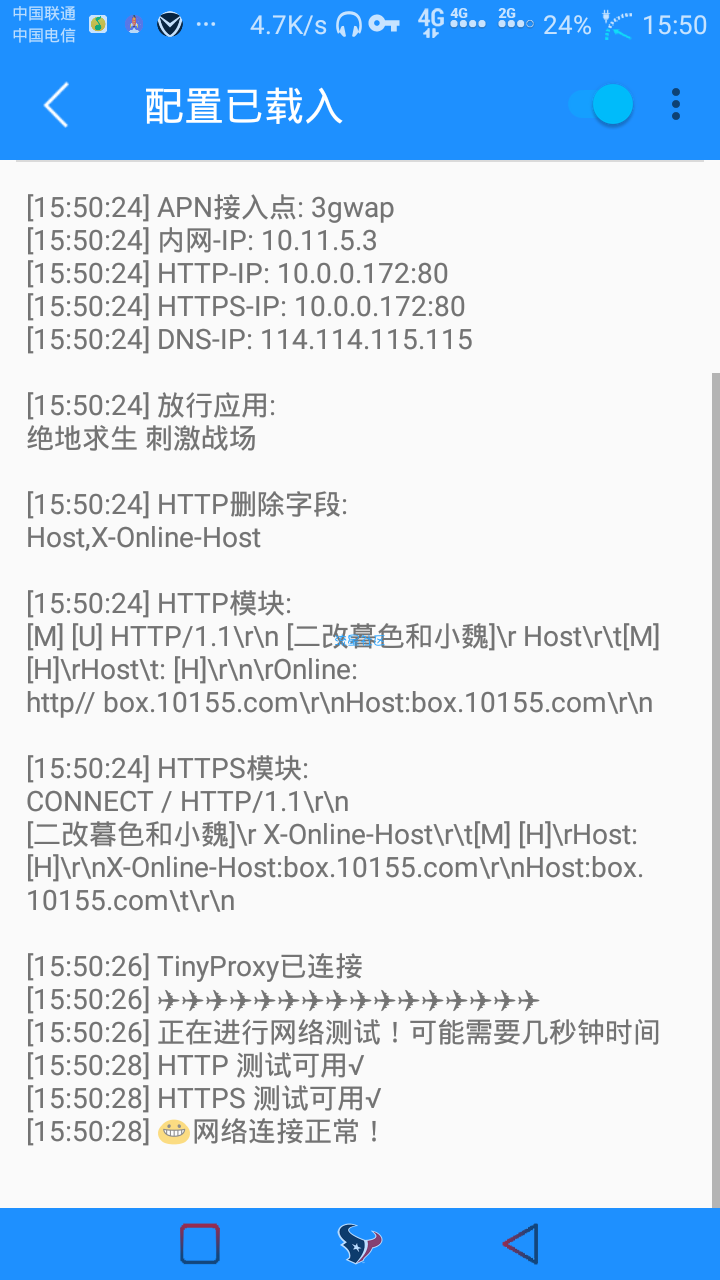Image resolution: width=720 pixels, height=1280 pixels.
Task: Tap the system back triangle button
Action: (520, 1244)
